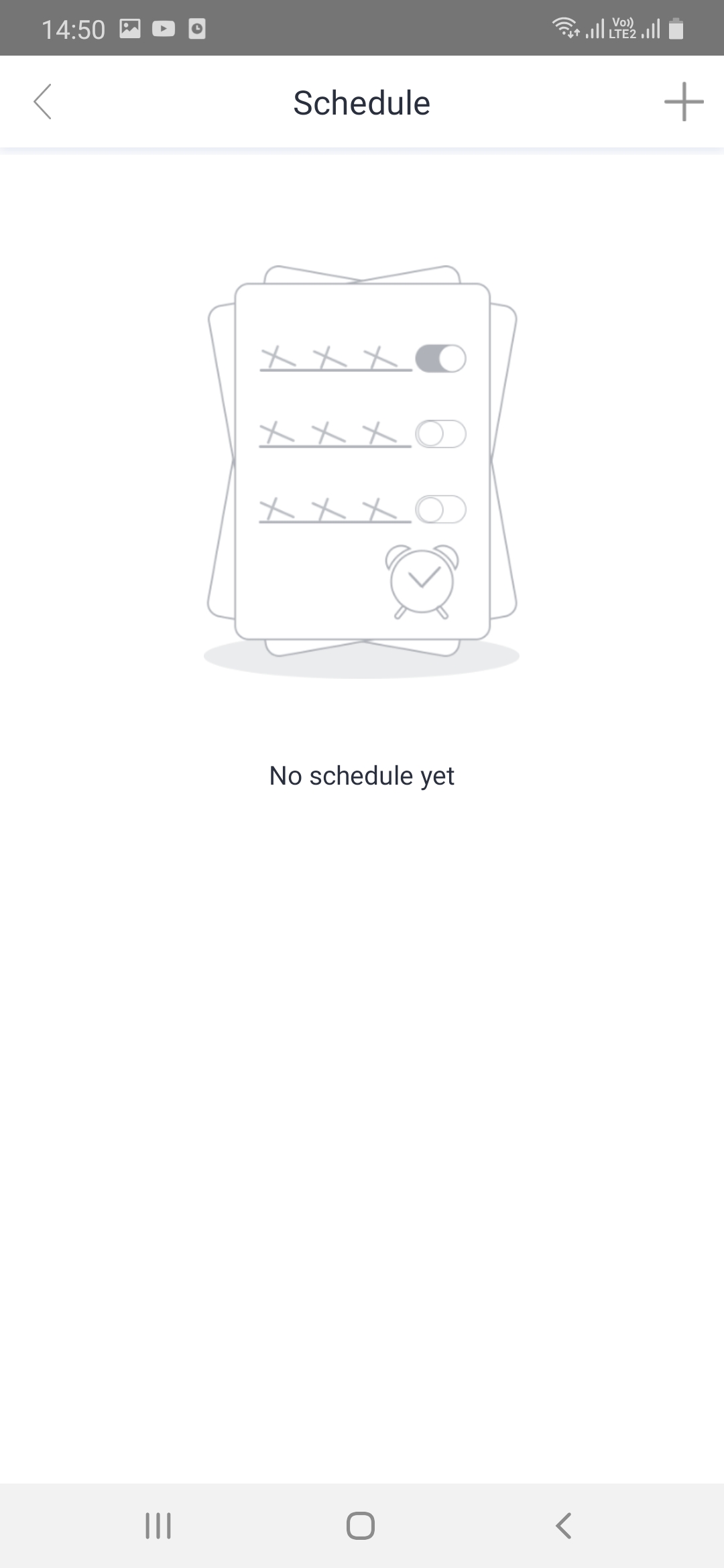Screen dimensions: 724x1568
Task: Go back from the Schedule screen
Action: [x=42, y=102]
